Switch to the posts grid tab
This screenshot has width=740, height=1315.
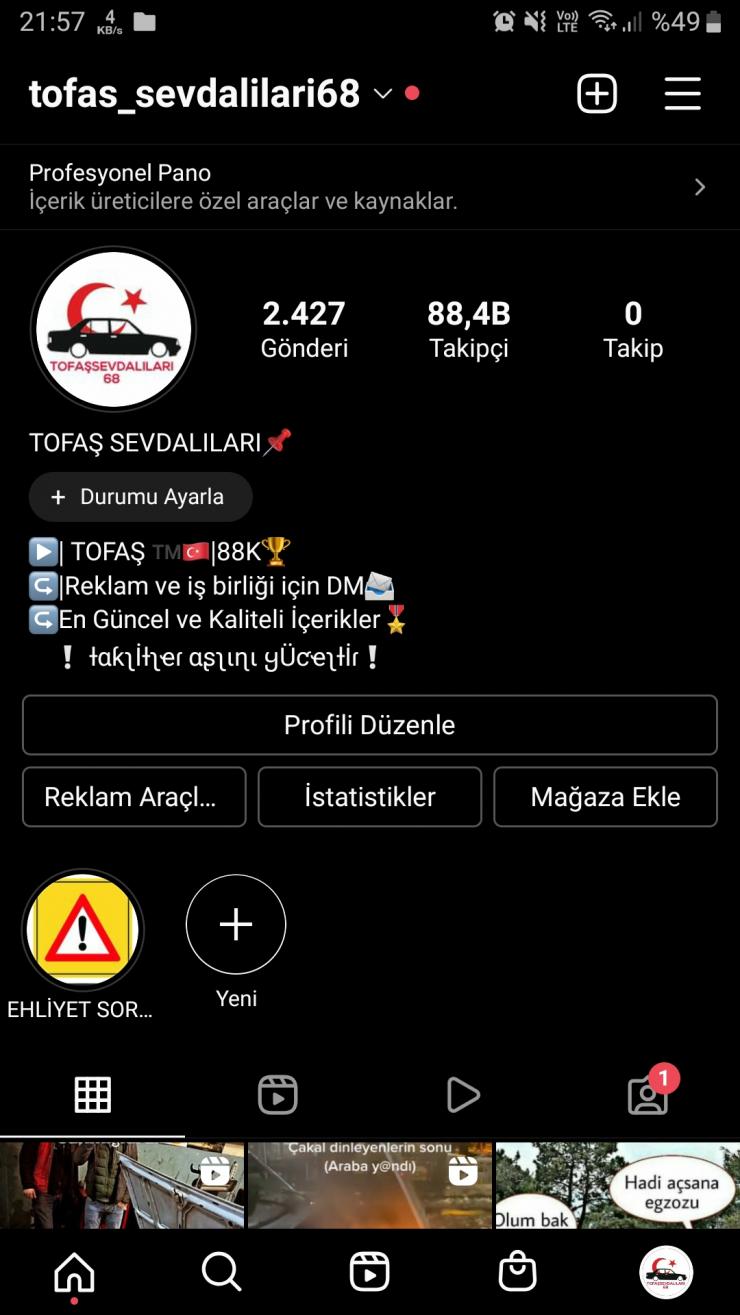[x=93, y=1096]
